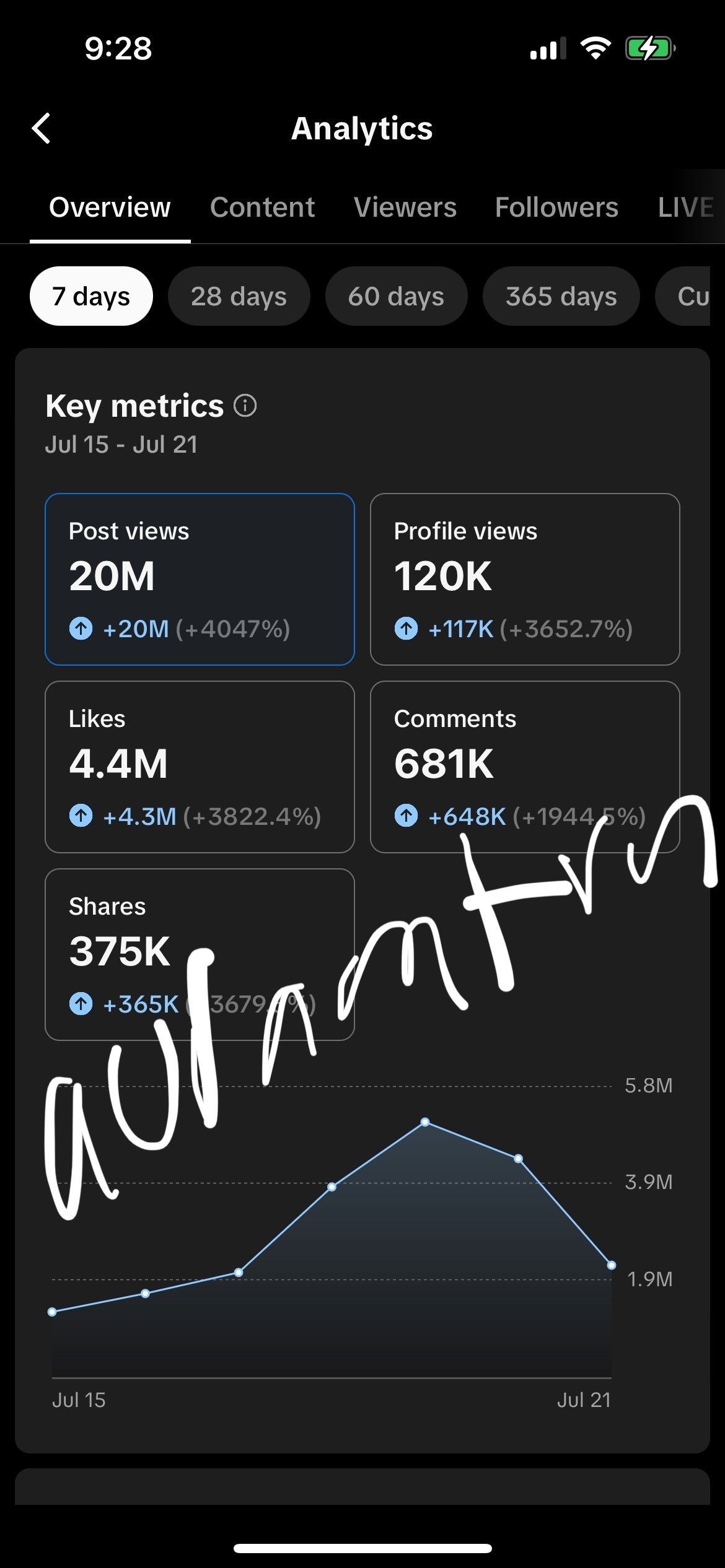Choose the 365 days range
Image resolution: width=725 pixels, height=1568 pixels.
tap(561, 297)
